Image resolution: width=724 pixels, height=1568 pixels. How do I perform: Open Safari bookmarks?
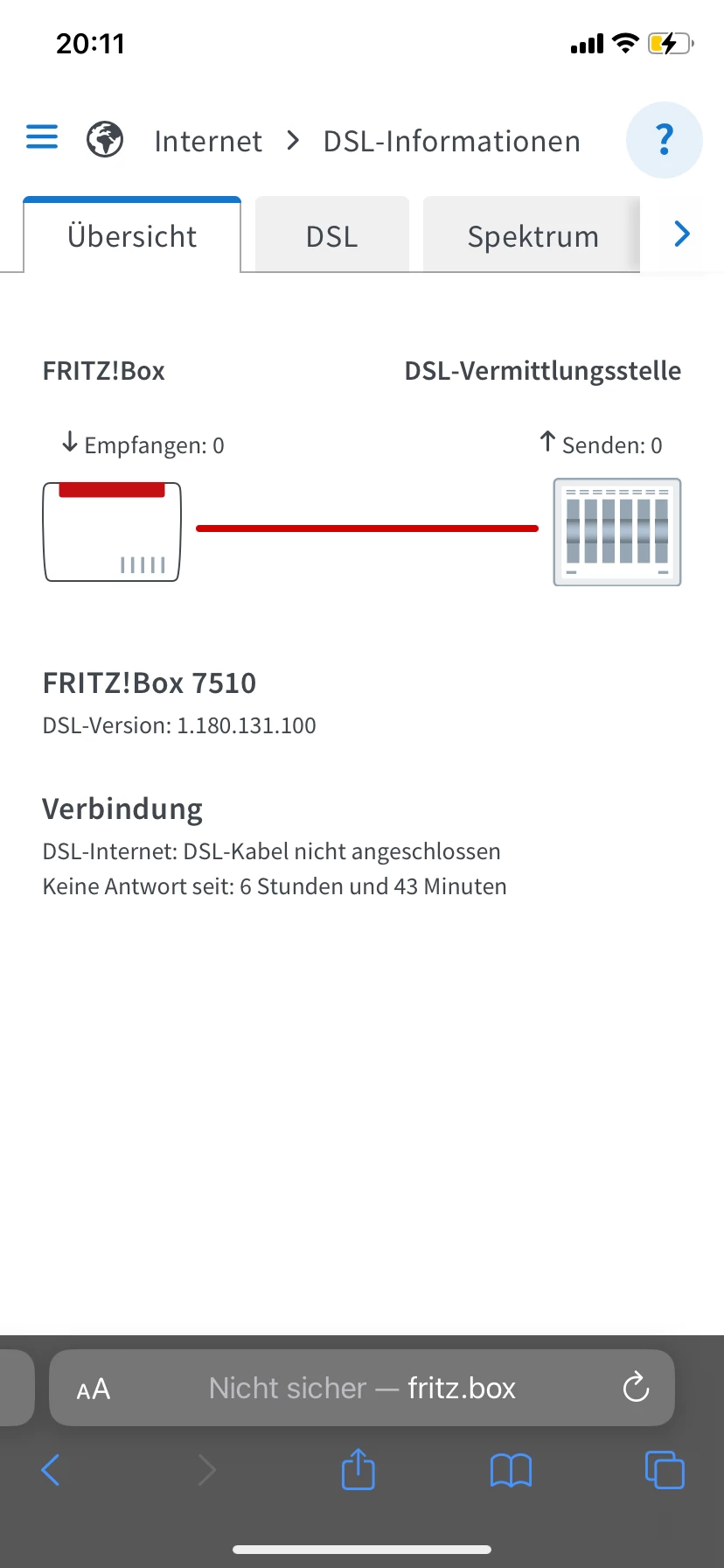click(x=512, y=1470)
